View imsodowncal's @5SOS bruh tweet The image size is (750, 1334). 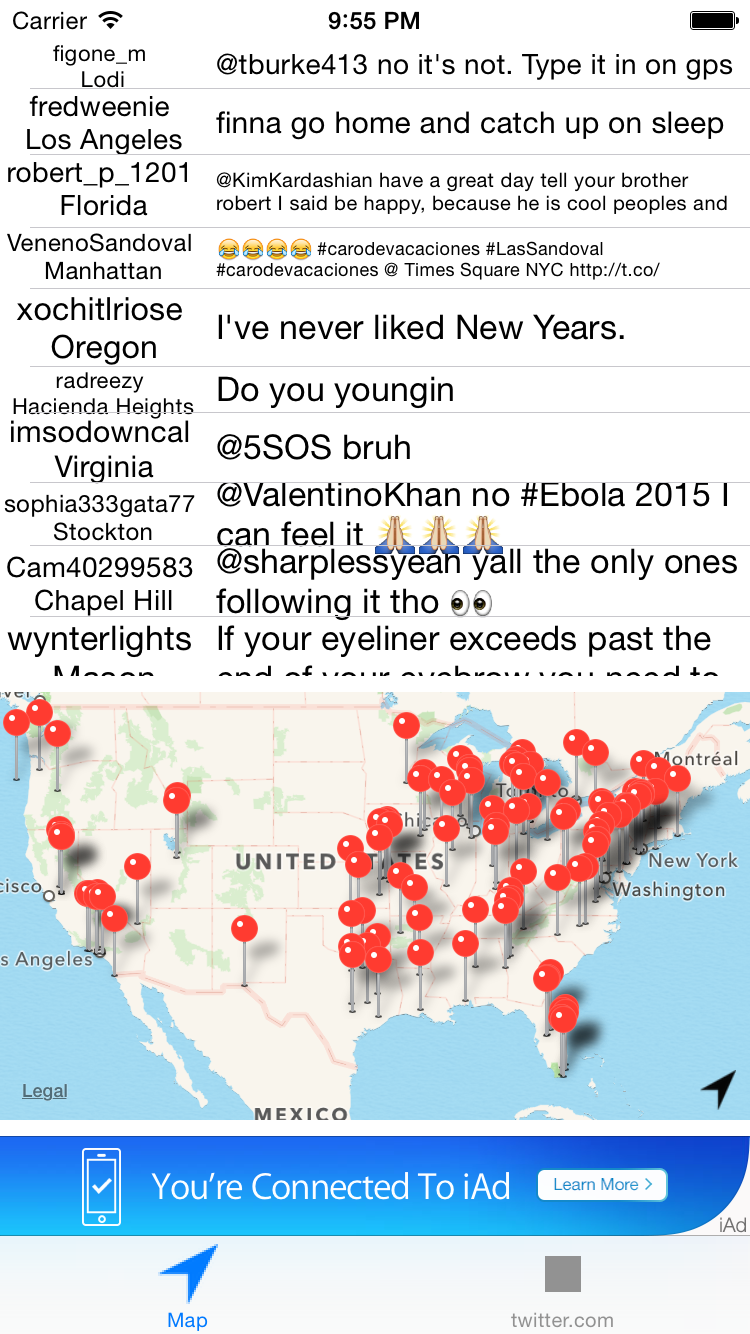point(375,448)
